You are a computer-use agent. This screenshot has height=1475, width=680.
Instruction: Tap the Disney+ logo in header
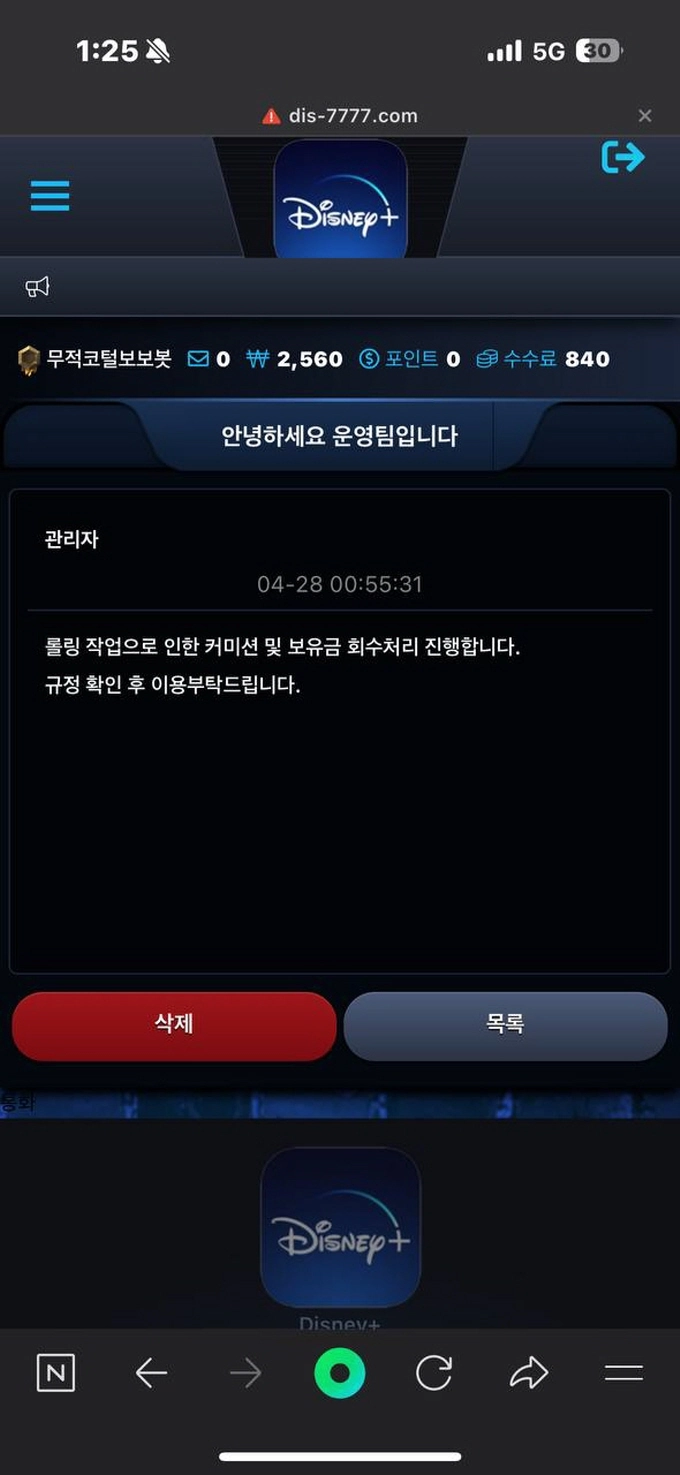tap(340, 200)
